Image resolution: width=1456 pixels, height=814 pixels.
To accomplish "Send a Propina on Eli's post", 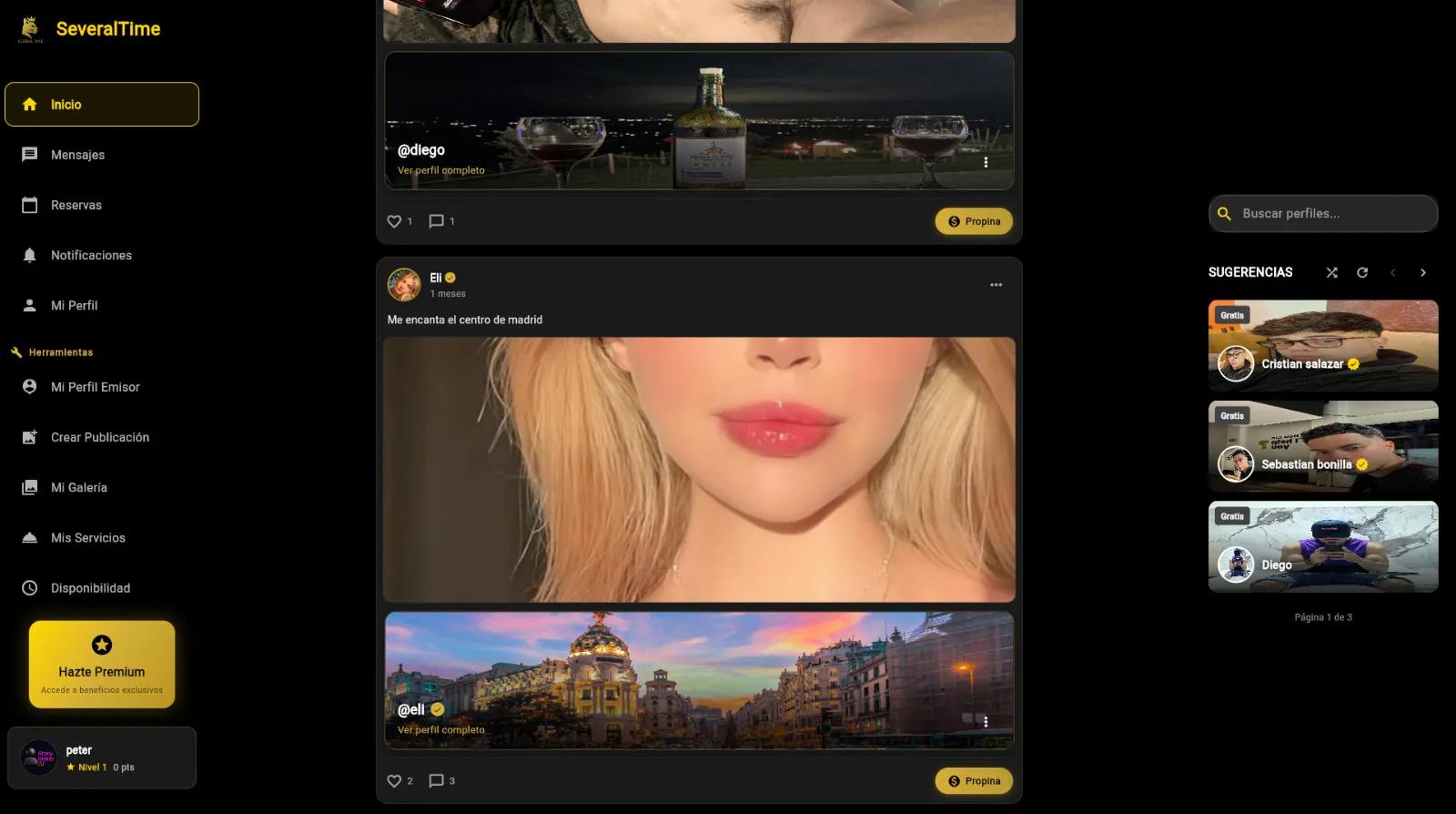I will click(x=974, y=781).
